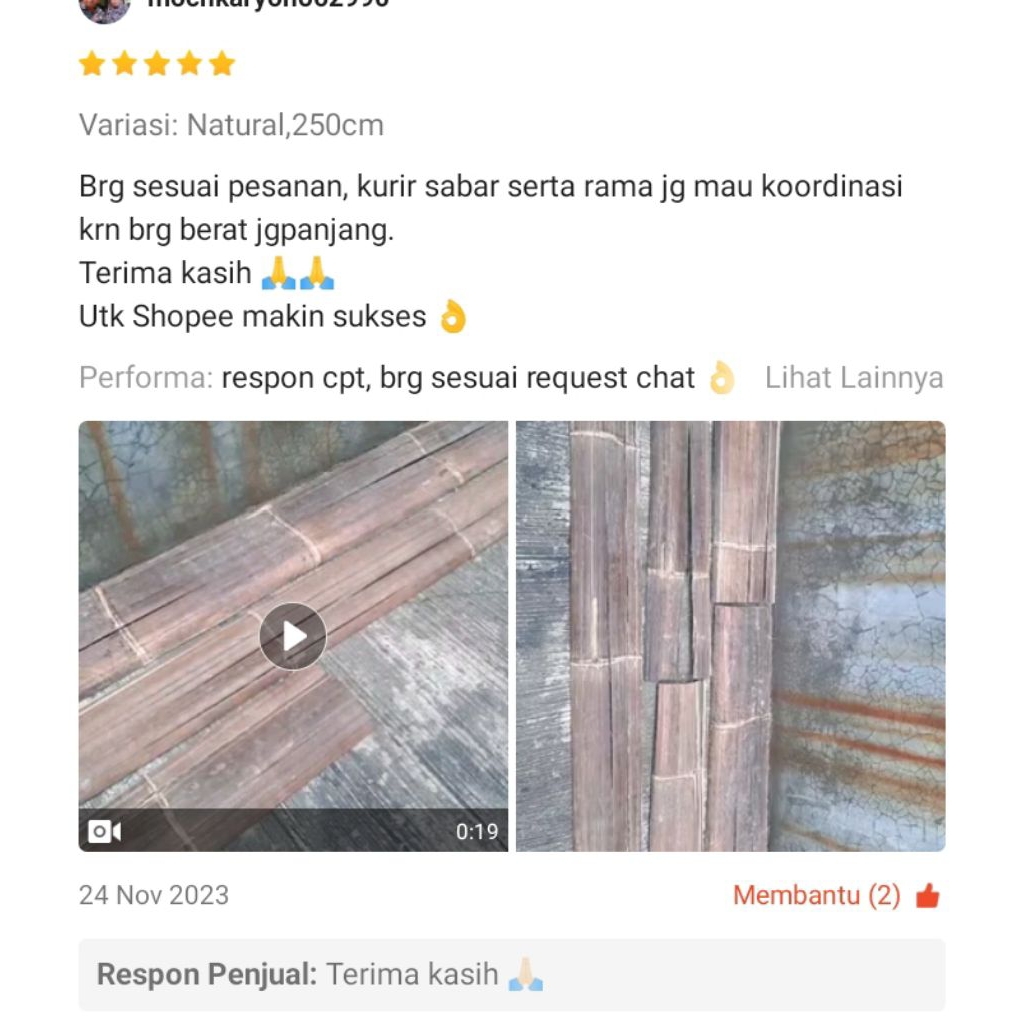Expand Lihat Lainnya in the review
Image resolution: width=1024 pixels, height=1024 pixels.
click(x=853, y=378)
